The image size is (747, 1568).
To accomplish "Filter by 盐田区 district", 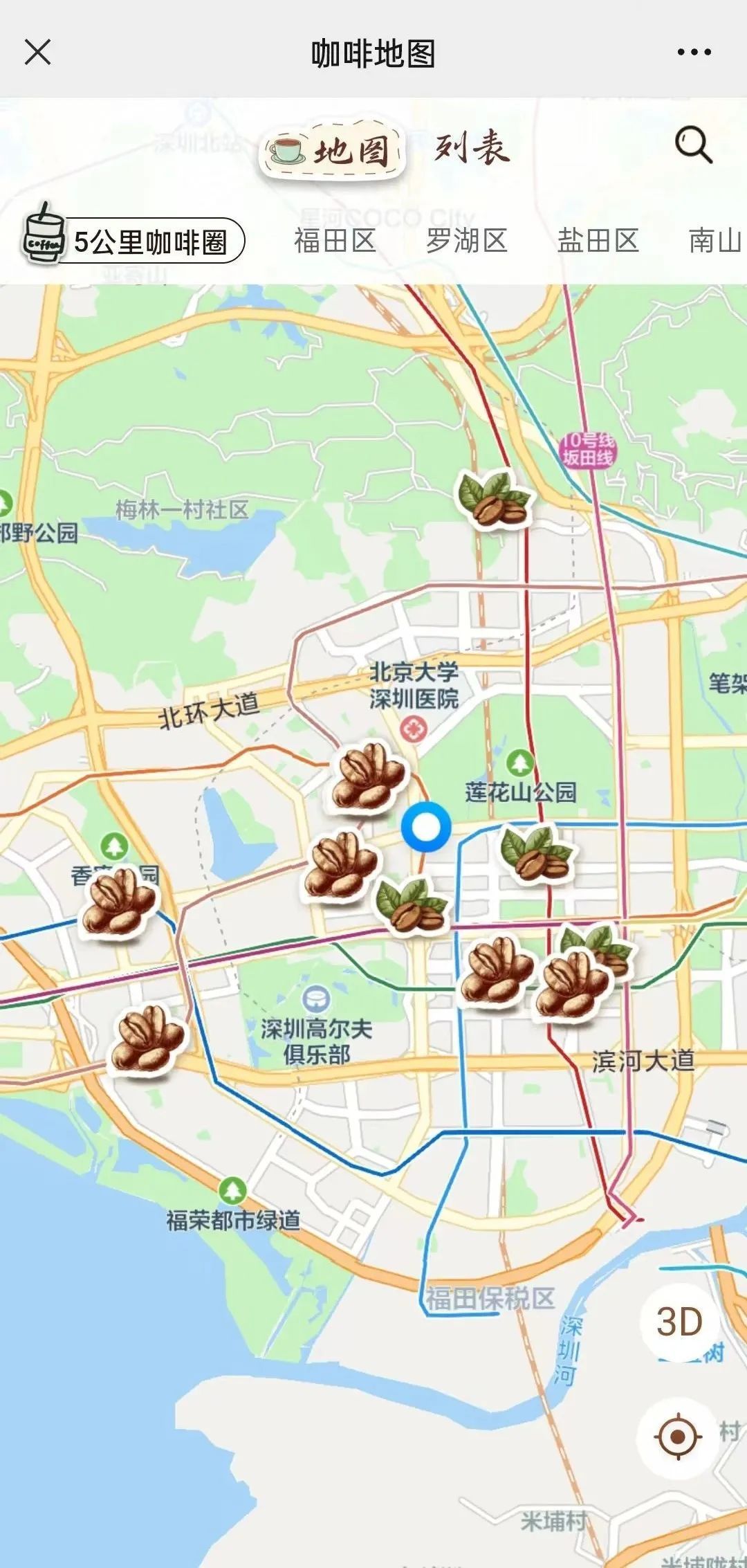I will 598,241.
